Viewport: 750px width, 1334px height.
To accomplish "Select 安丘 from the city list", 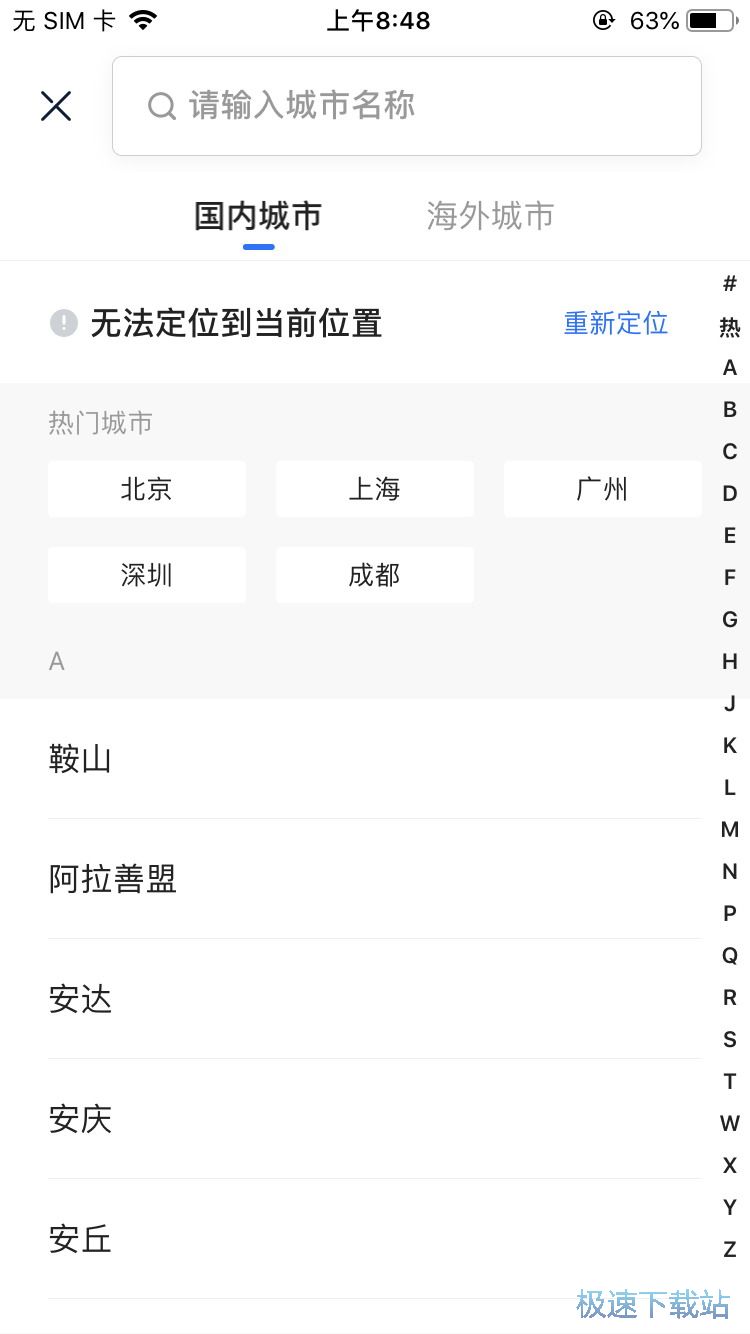I will point(375,1239).
